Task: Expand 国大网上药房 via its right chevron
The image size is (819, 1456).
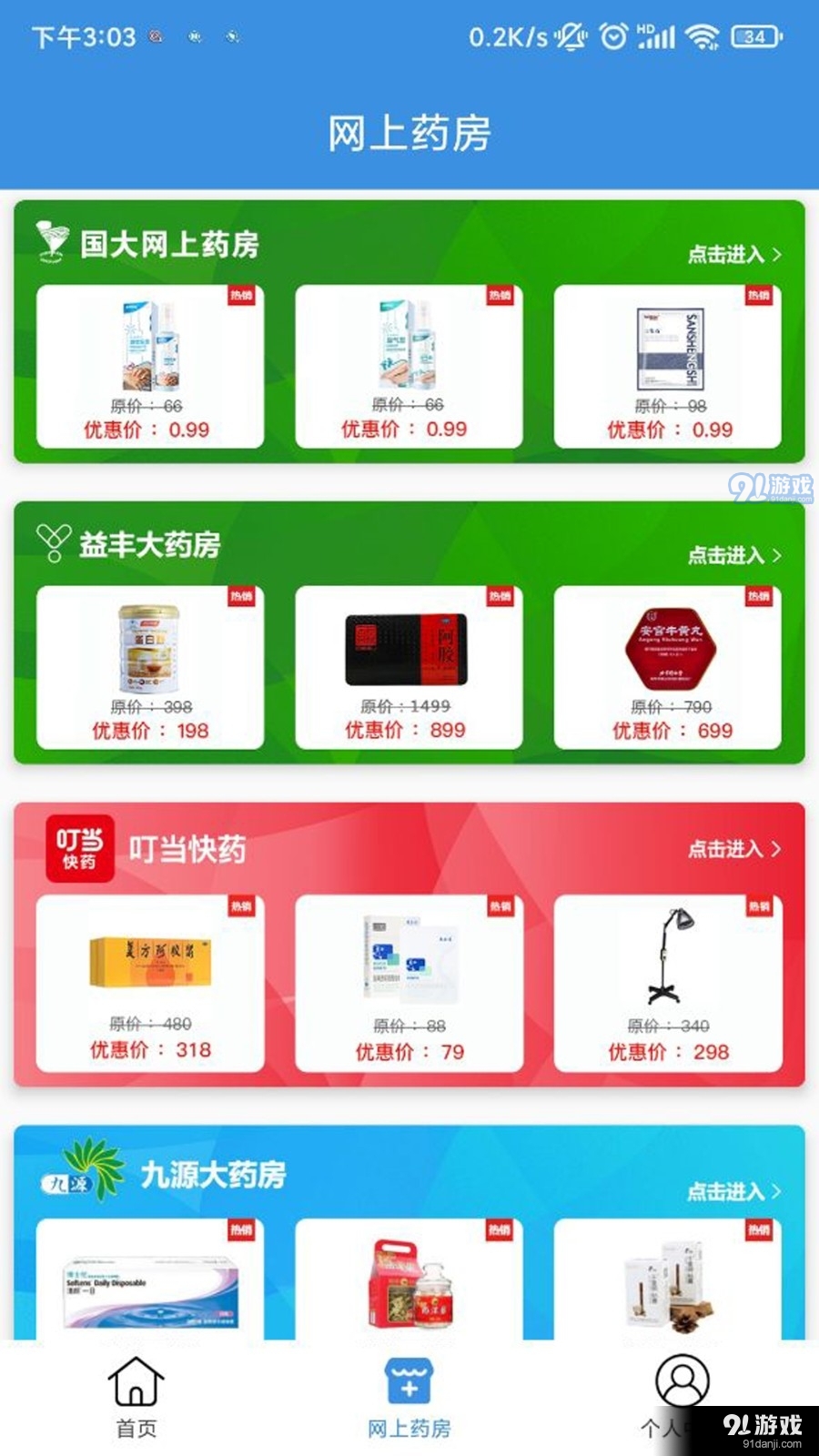Action: (x=779, y=254)
